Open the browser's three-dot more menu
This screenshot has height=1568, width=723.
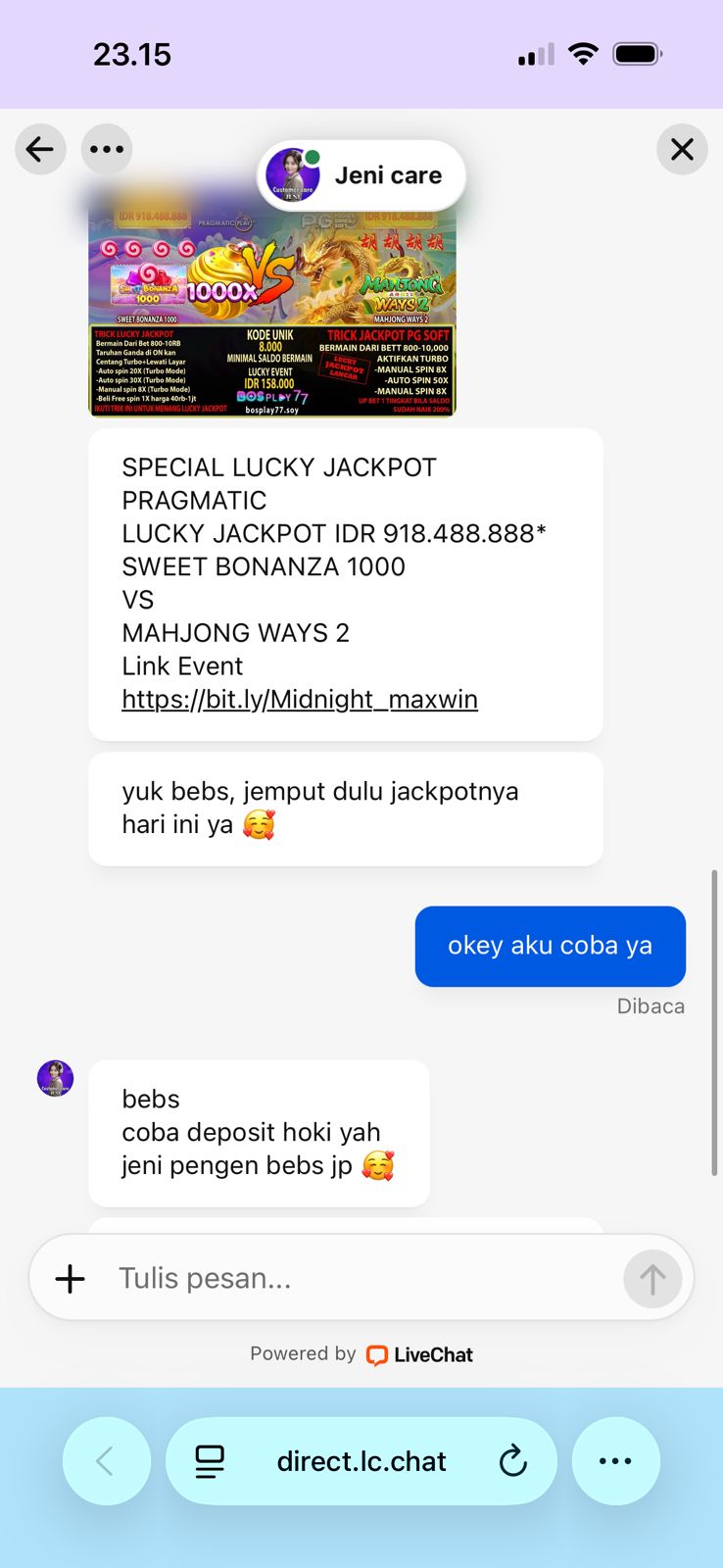[615, 1462]
